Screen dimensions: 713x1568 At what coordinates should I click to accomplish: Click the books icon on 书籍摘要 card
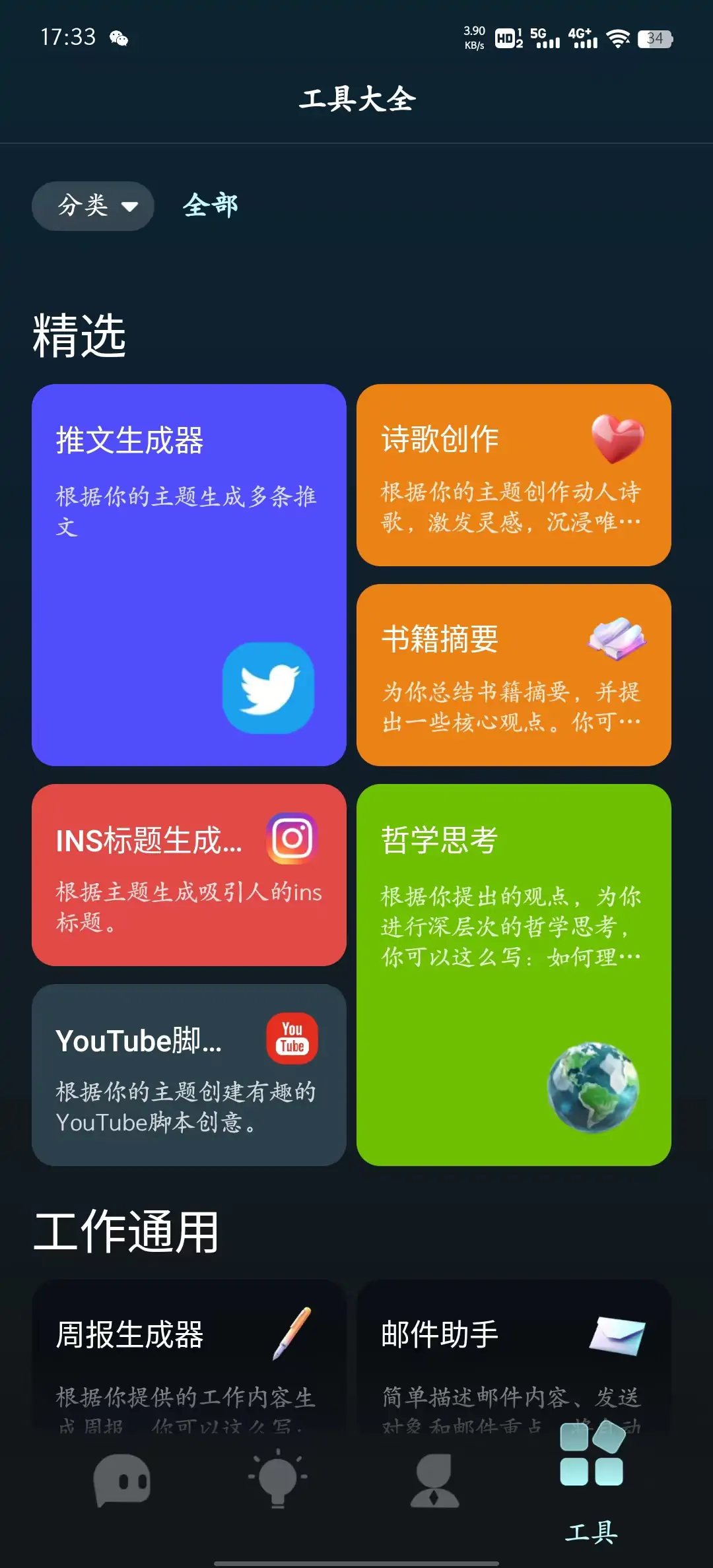coord(617,639)
